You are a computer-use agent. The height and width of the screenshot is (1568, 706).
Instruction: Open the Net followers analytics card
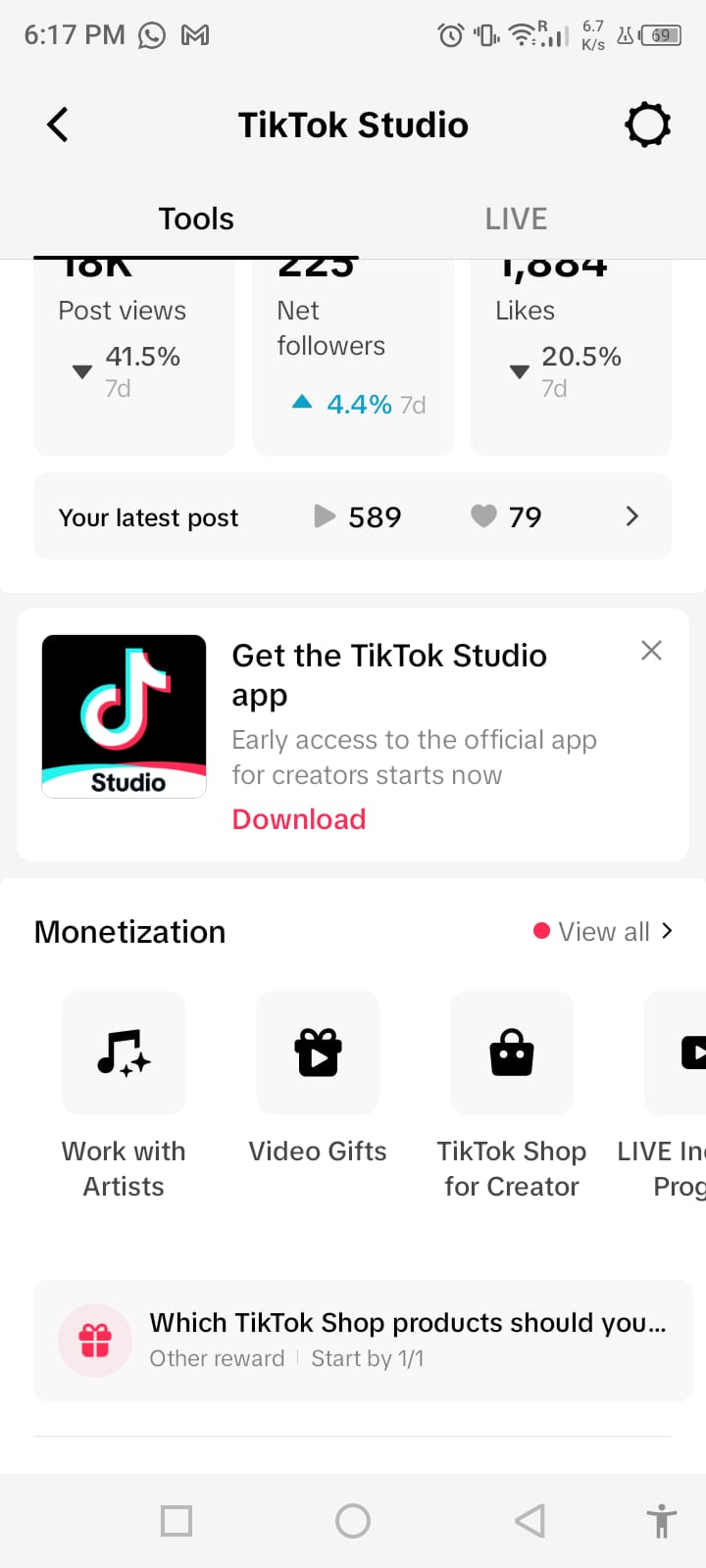pyautogui.click(x=353, y=358)
